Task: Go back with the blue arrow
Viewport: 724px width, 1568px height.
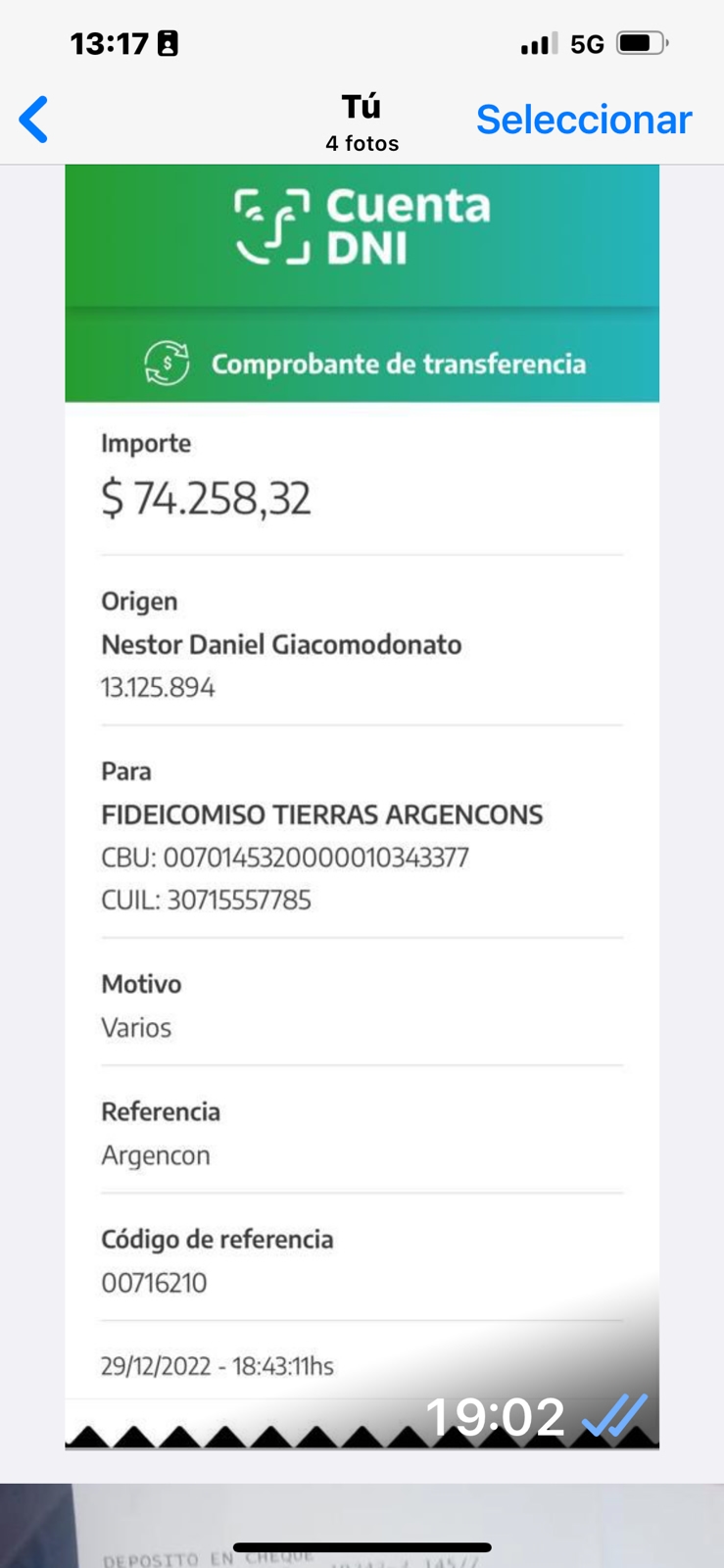Action: coord(34,120)
